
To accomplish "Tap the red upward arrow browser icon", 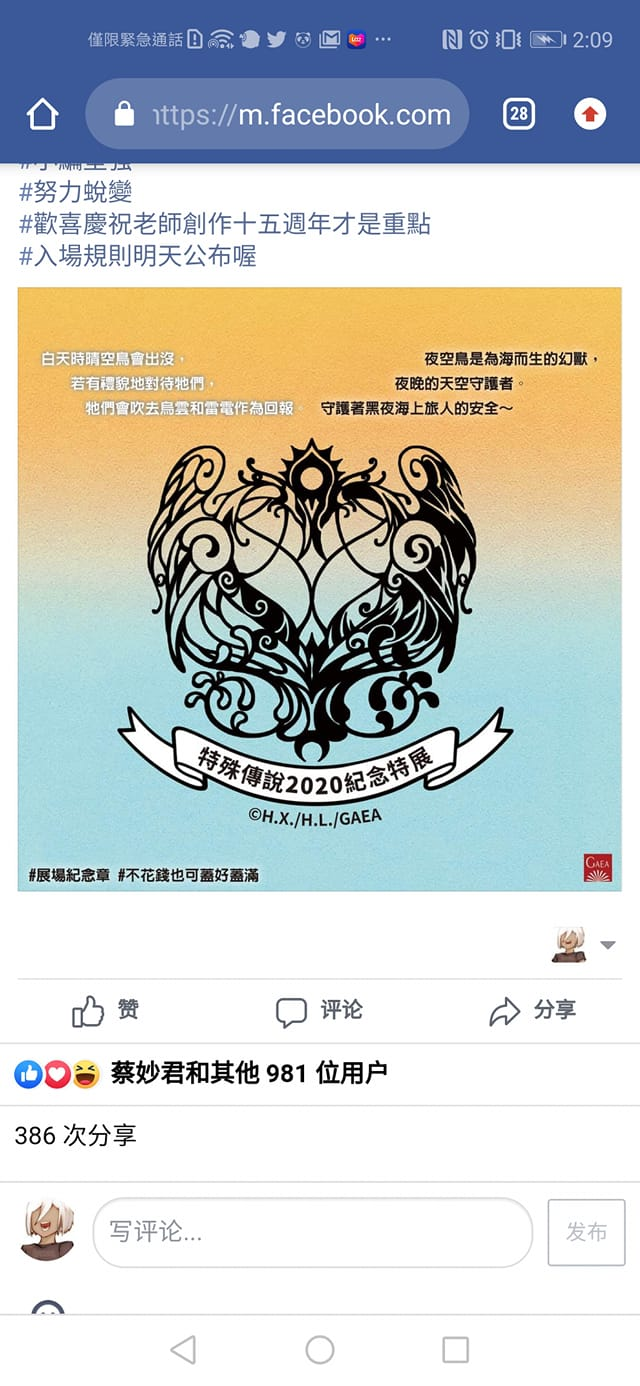I will click(x=590, y=114).
